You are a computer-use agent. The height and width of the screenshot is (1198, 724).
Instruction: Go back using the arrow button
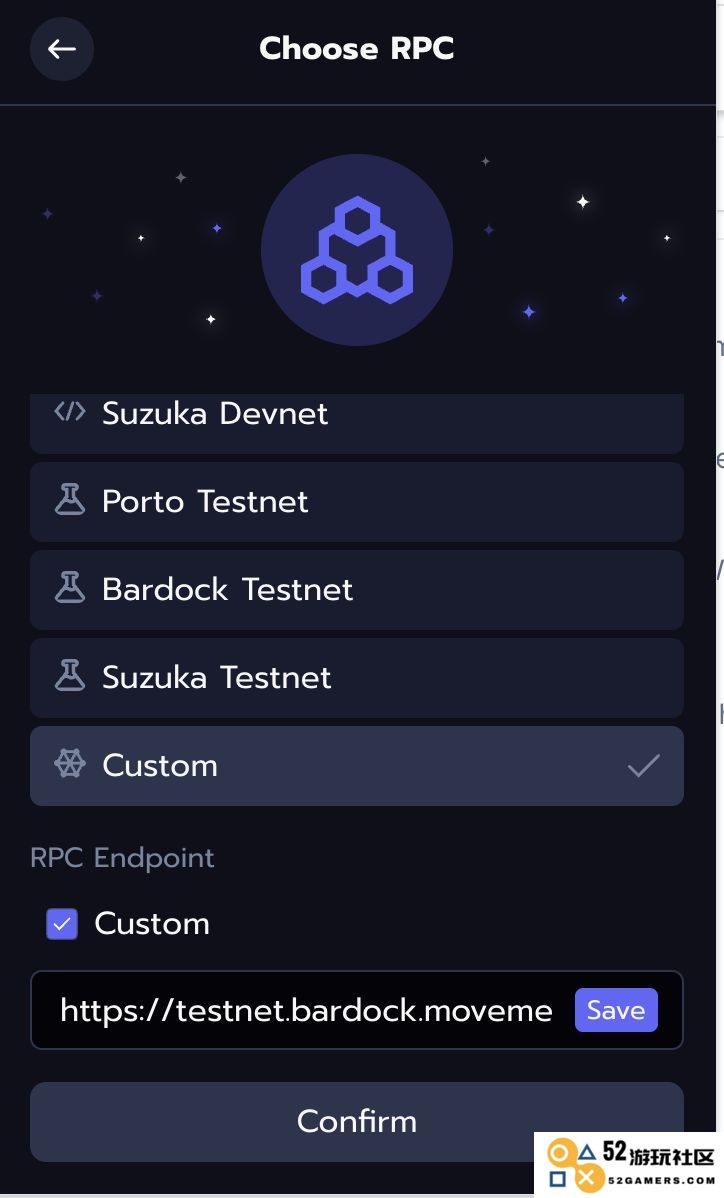pyautogui.click(x=62, y=49)
